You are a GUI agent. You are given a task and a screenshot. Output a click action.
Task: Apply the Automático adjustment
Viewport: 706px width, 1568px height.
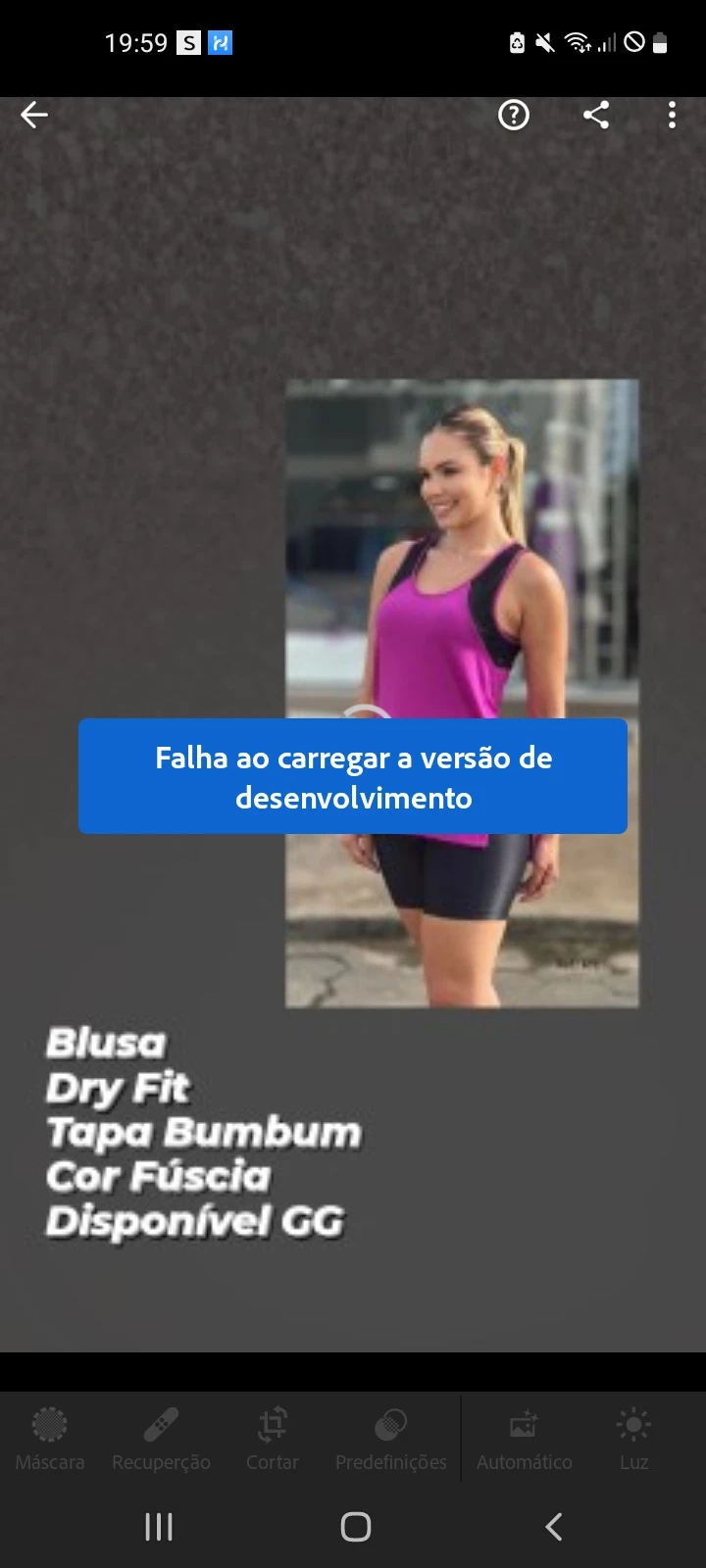524,1438
